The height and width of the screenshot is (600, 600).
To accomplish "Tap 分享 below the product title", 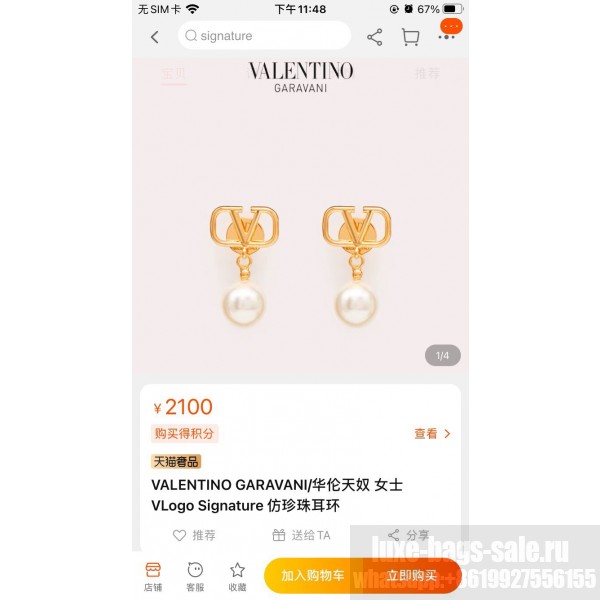I will tap(408, 535).
